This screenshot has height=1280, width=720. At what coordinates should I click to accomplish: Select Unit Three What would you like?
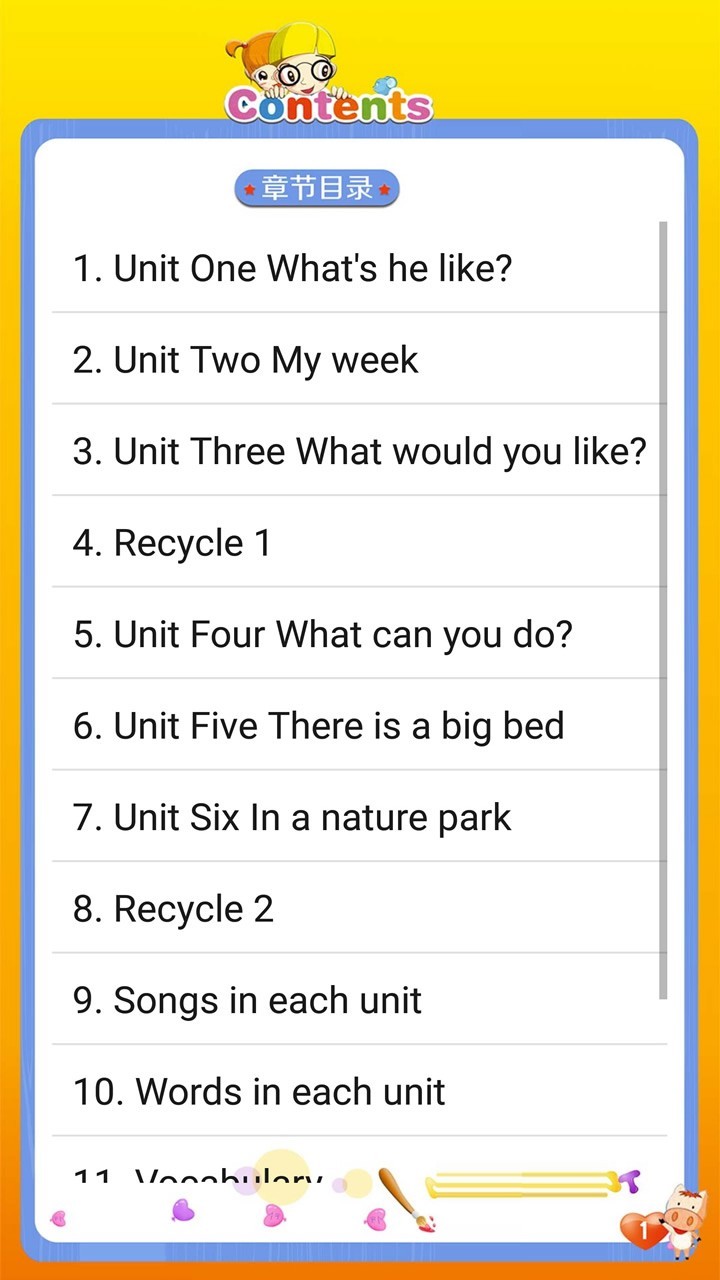click(x=360, y=451)
